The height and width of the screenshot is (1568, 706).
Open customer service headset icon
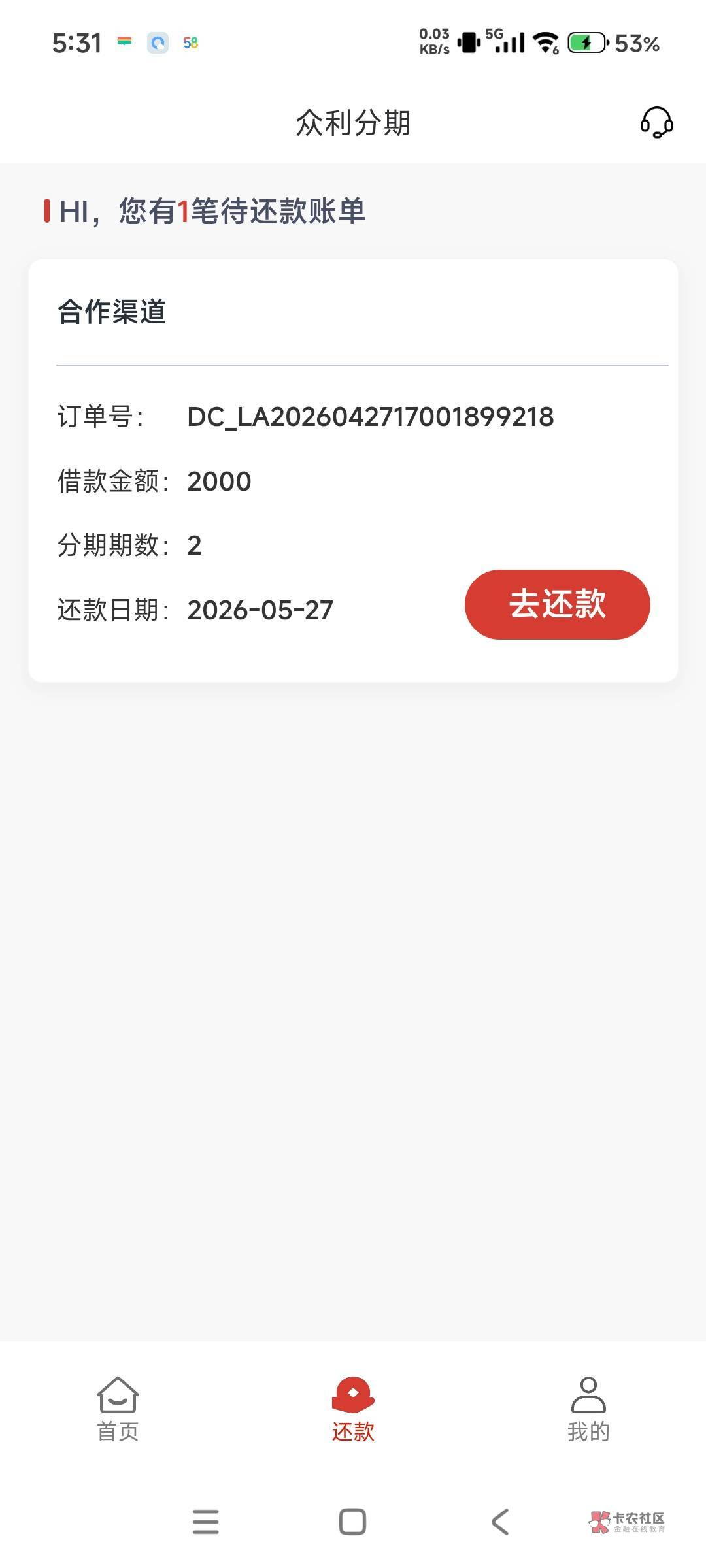coord(656,123)
